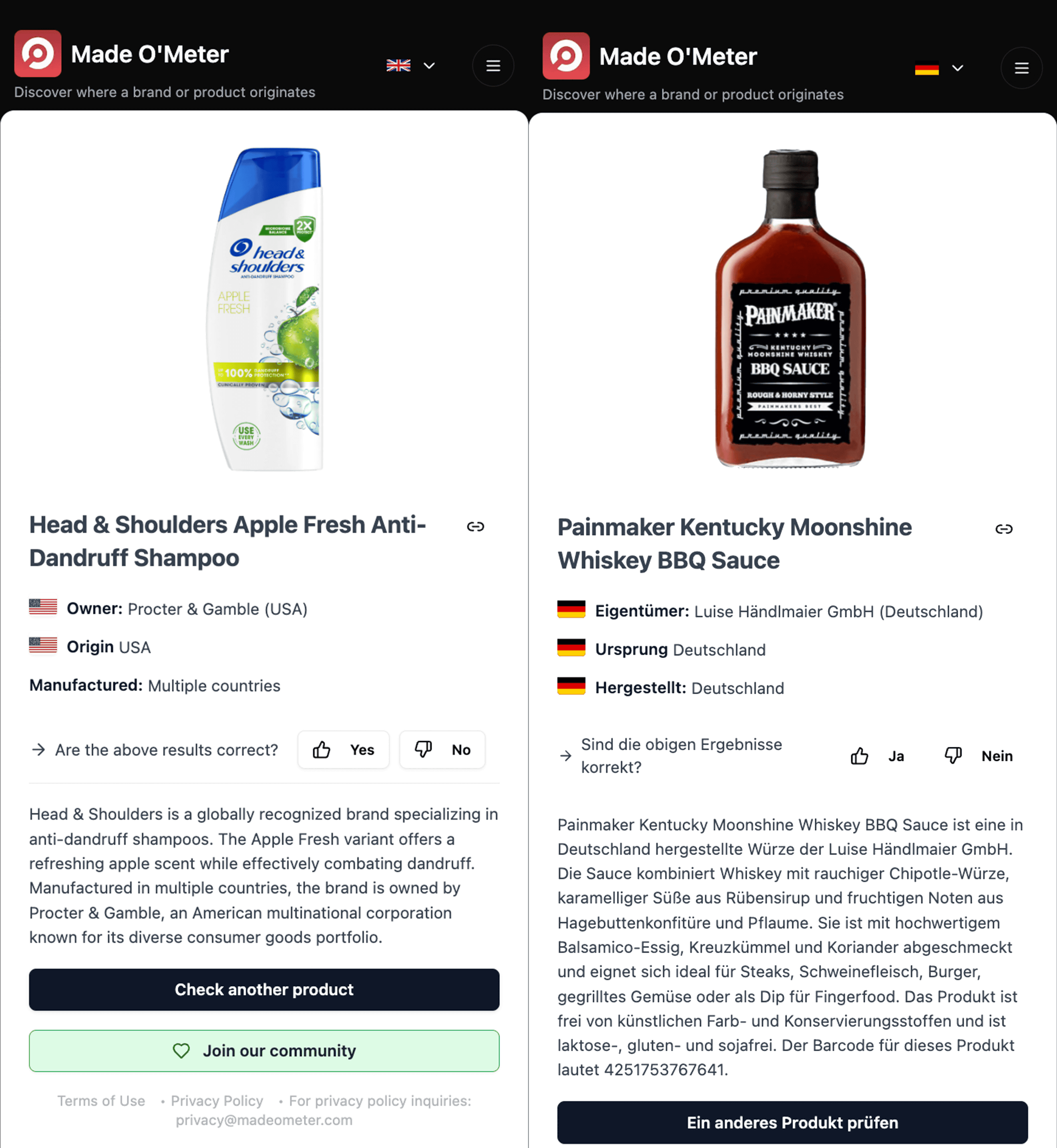Tap the privacy@madeometer.com email link
Viewport: 1057px width, 1148px height.
tap(264, 1120)
